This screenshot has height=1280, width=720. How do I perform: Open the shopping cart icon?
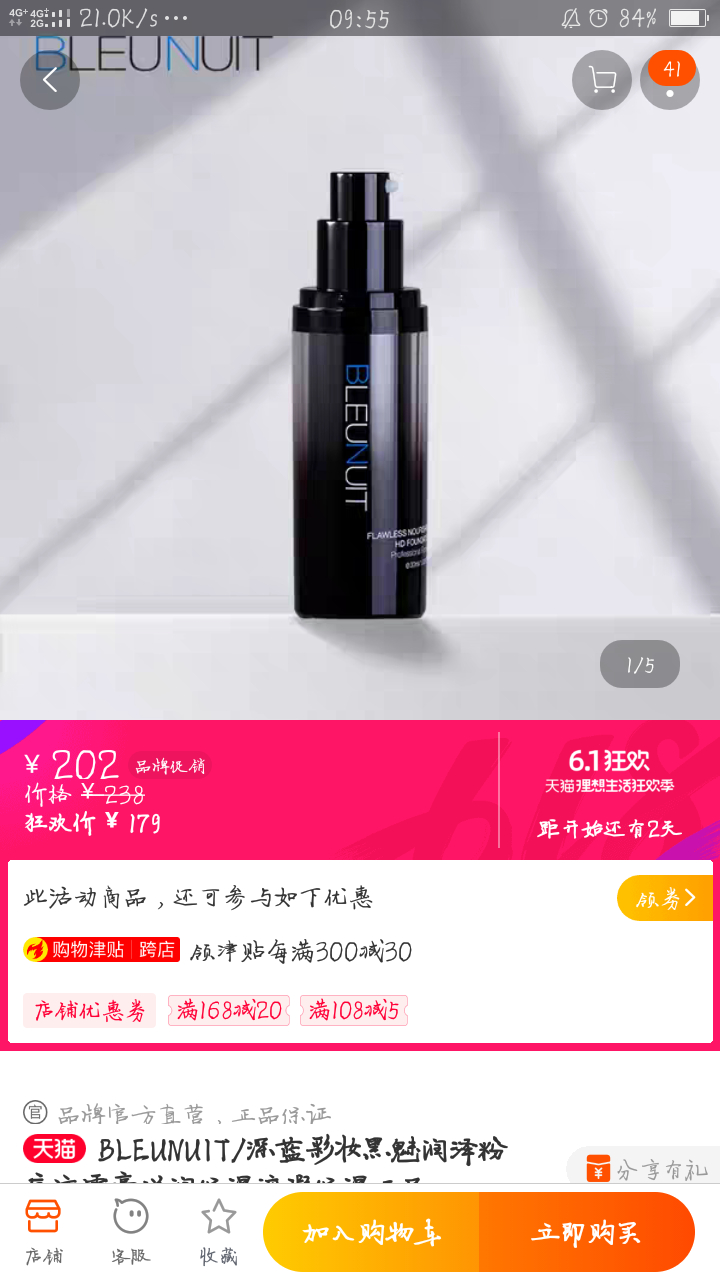(602, 80)
